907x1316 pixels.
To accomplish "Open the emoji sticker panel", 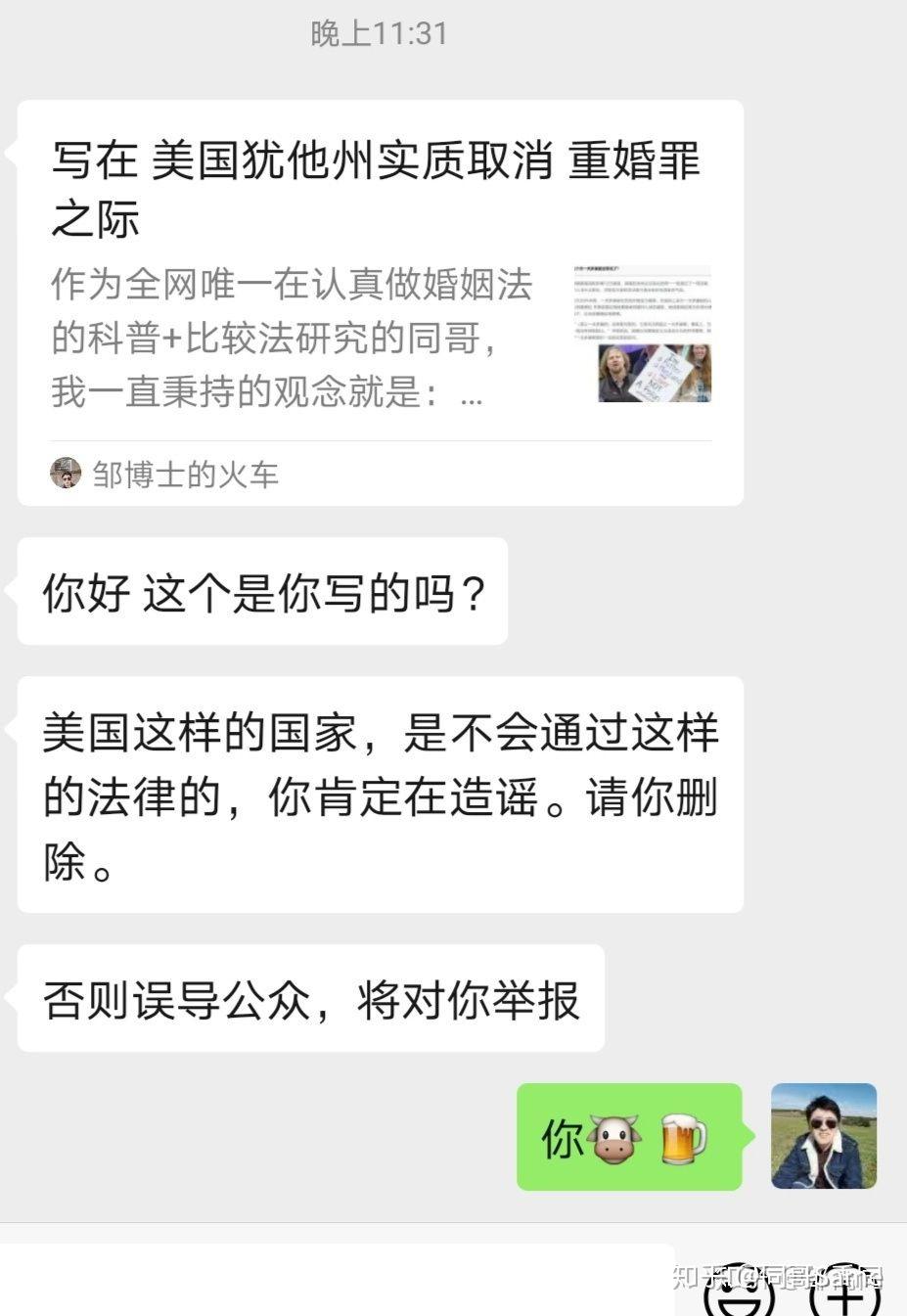I will click(737, 1292).
